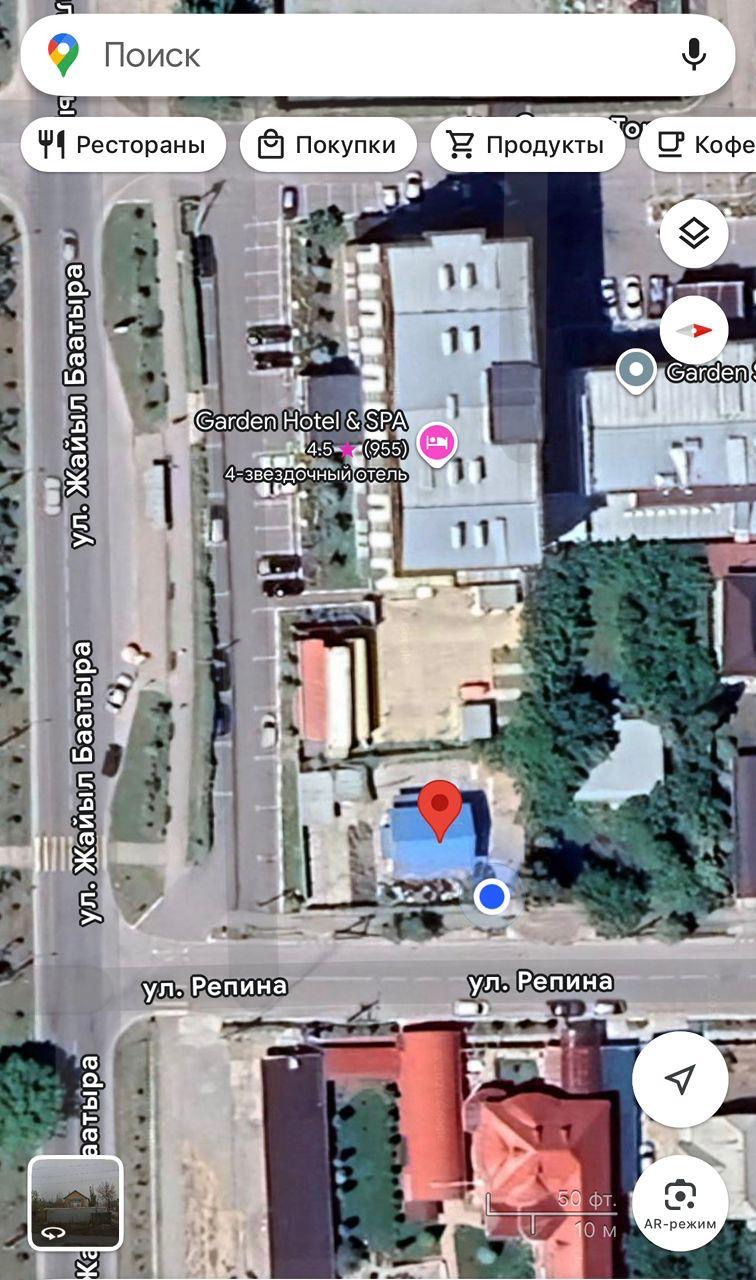Screen dimensions: 756x1280
Task: Tap the gray Garden place marker
Action: click(x=636, y=371)
